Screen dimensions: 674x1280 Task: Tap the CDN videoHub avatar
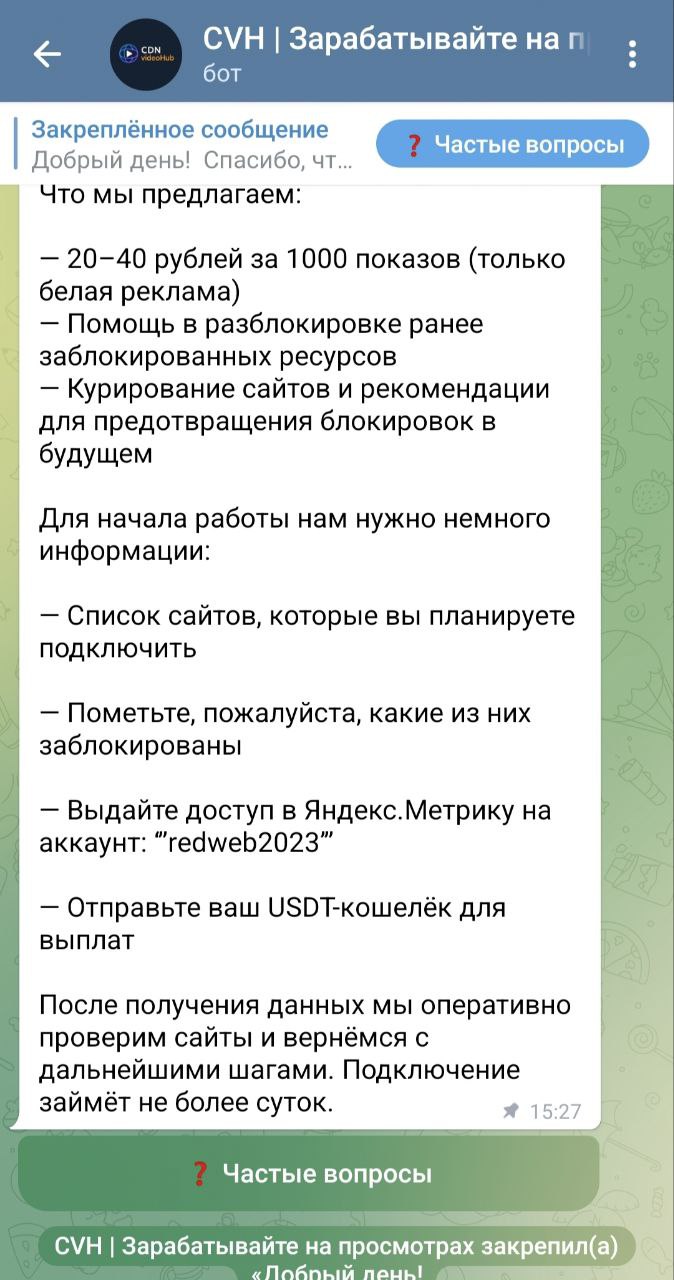[145, 55]
